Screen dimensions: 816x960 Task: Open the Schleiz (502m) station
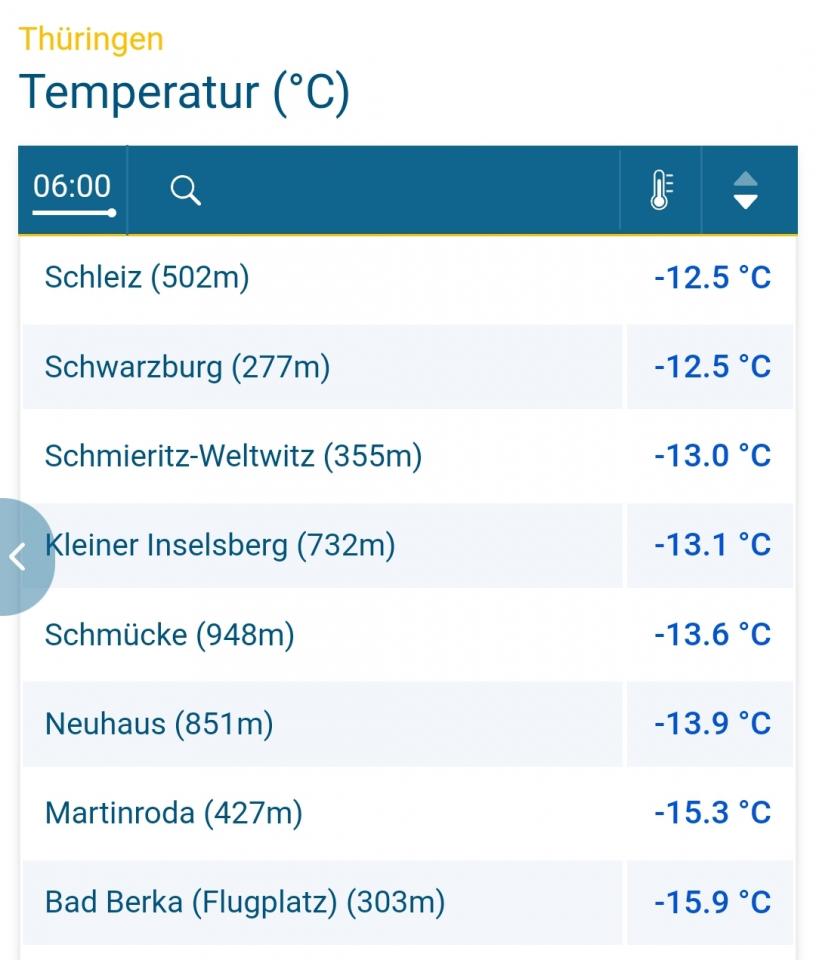click(x=147, y=277)
